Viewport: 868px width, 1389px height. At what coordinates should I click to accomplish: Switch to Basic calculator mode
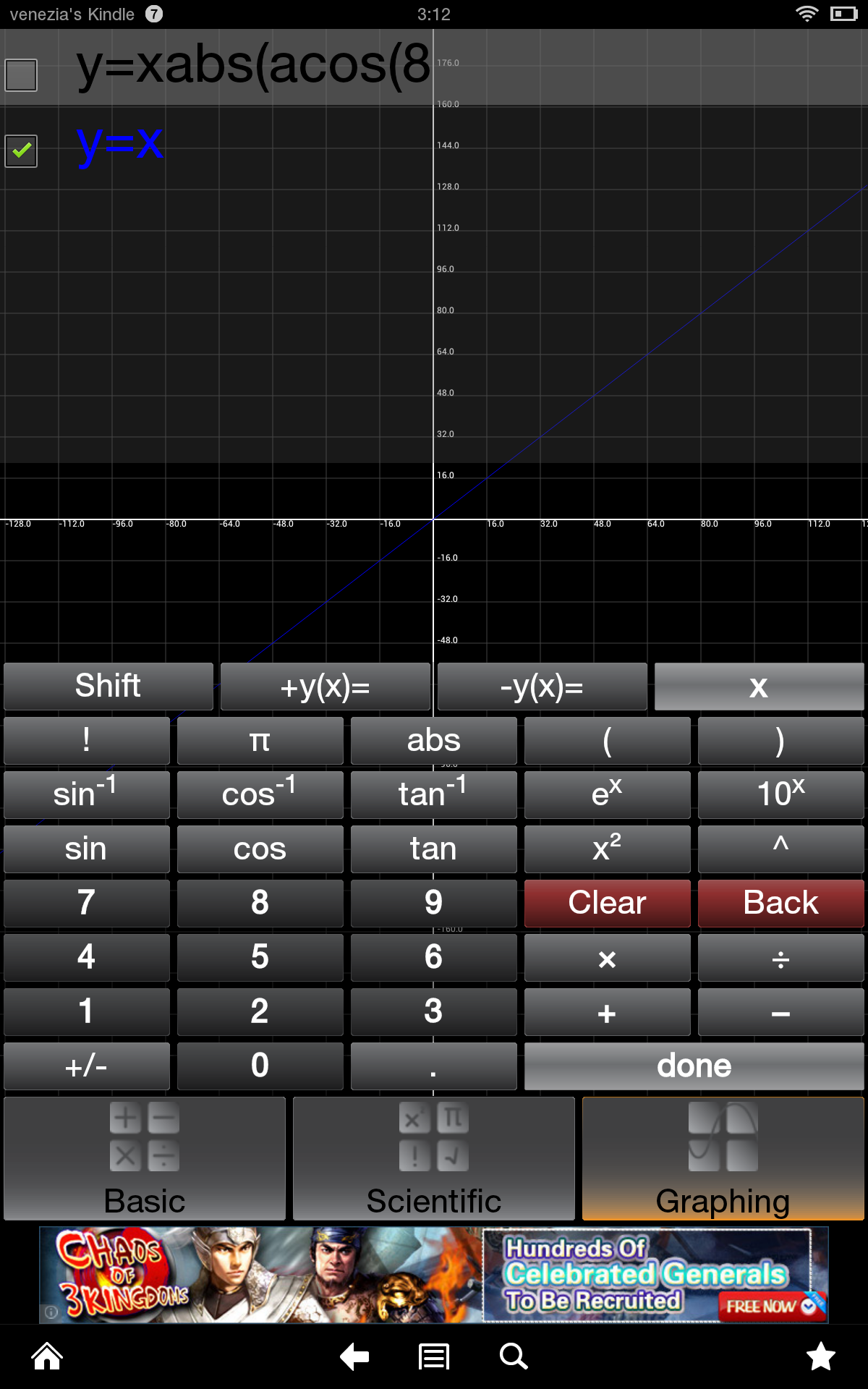[144, 1157]
